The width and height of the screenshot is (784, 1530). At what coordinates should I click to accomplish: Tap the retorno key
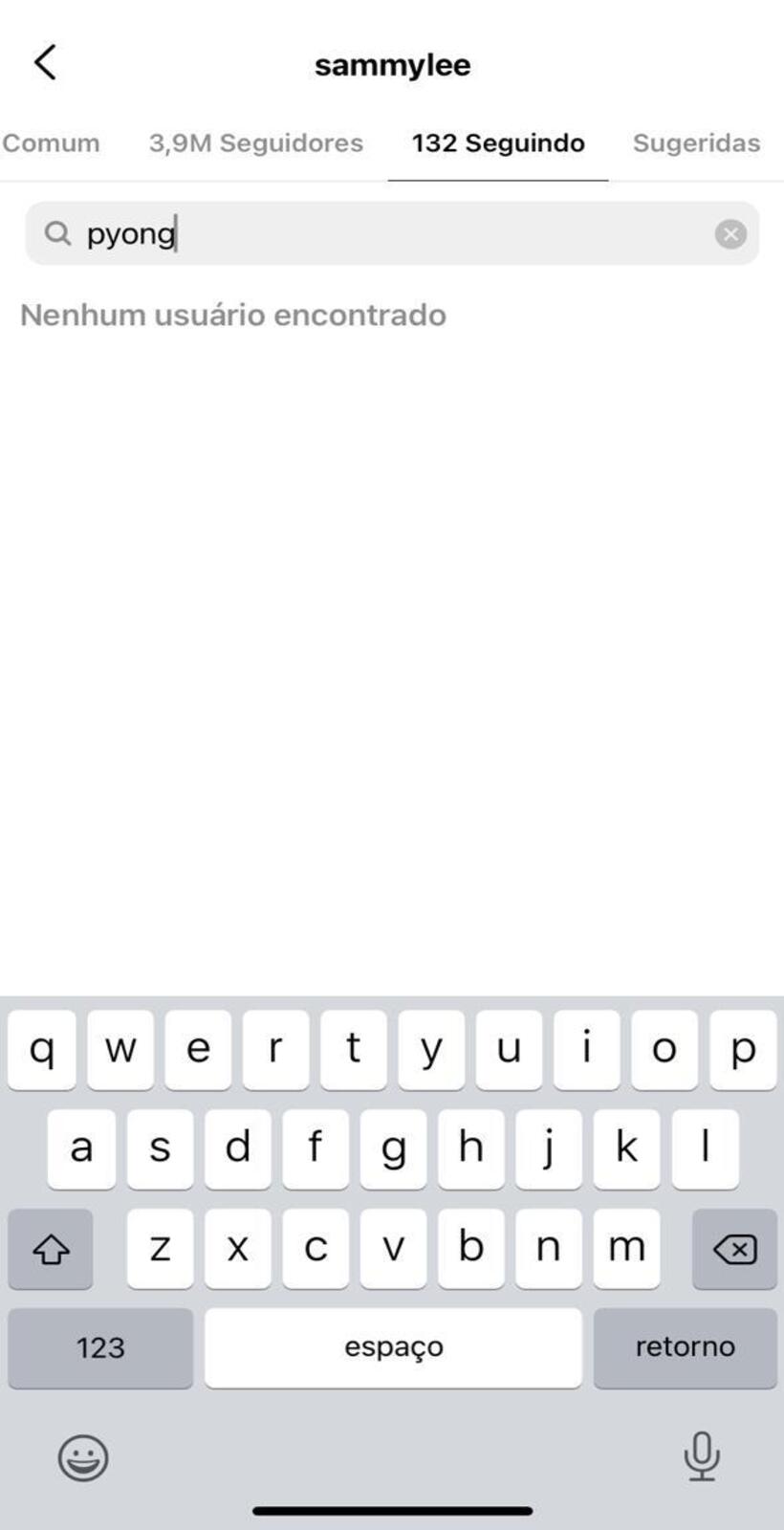point(685,1347)
